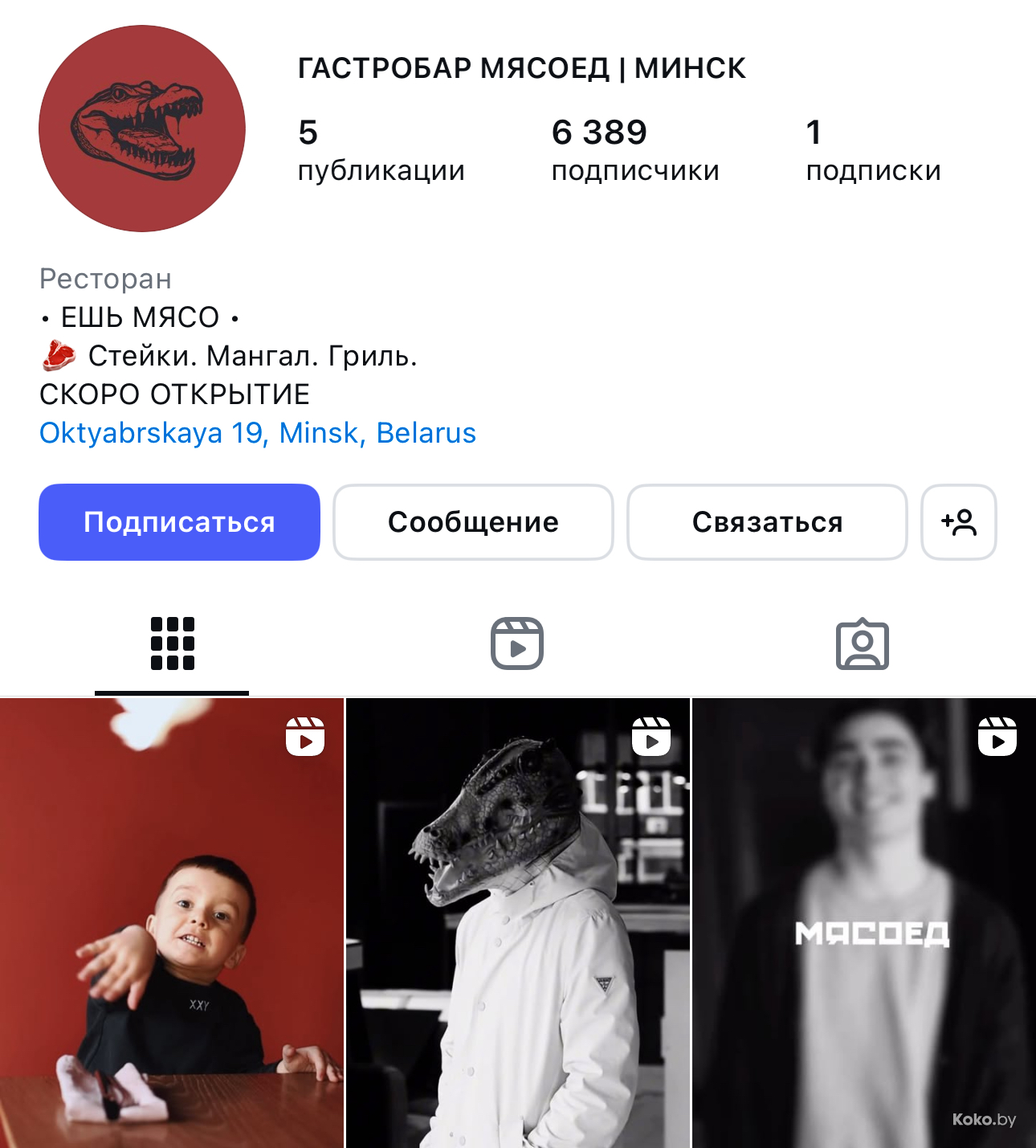This screenshot has width=1036, height=1148.
Task: Open the 6 389 подписчики list
Action: click(634, 150)
